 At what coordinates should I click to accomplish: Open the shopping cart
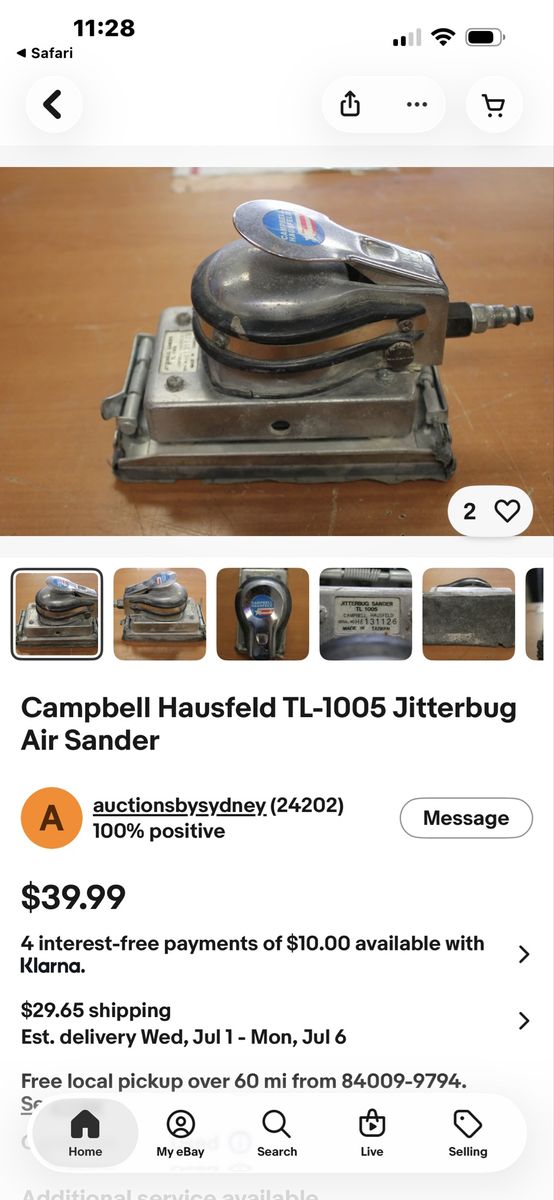[494, 104]
